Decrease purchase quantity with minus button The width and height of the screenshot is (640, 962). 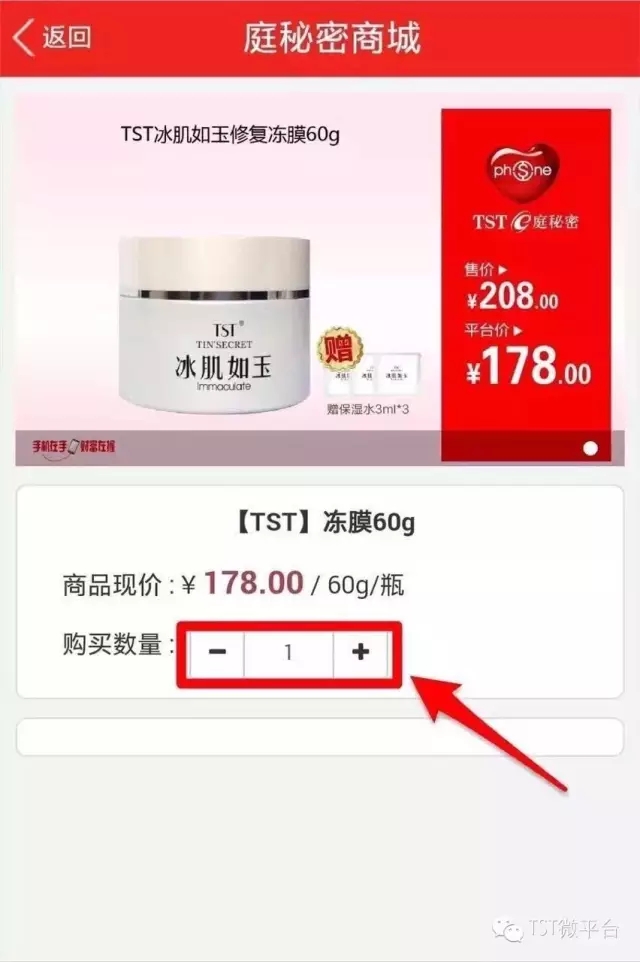(218, 653)
